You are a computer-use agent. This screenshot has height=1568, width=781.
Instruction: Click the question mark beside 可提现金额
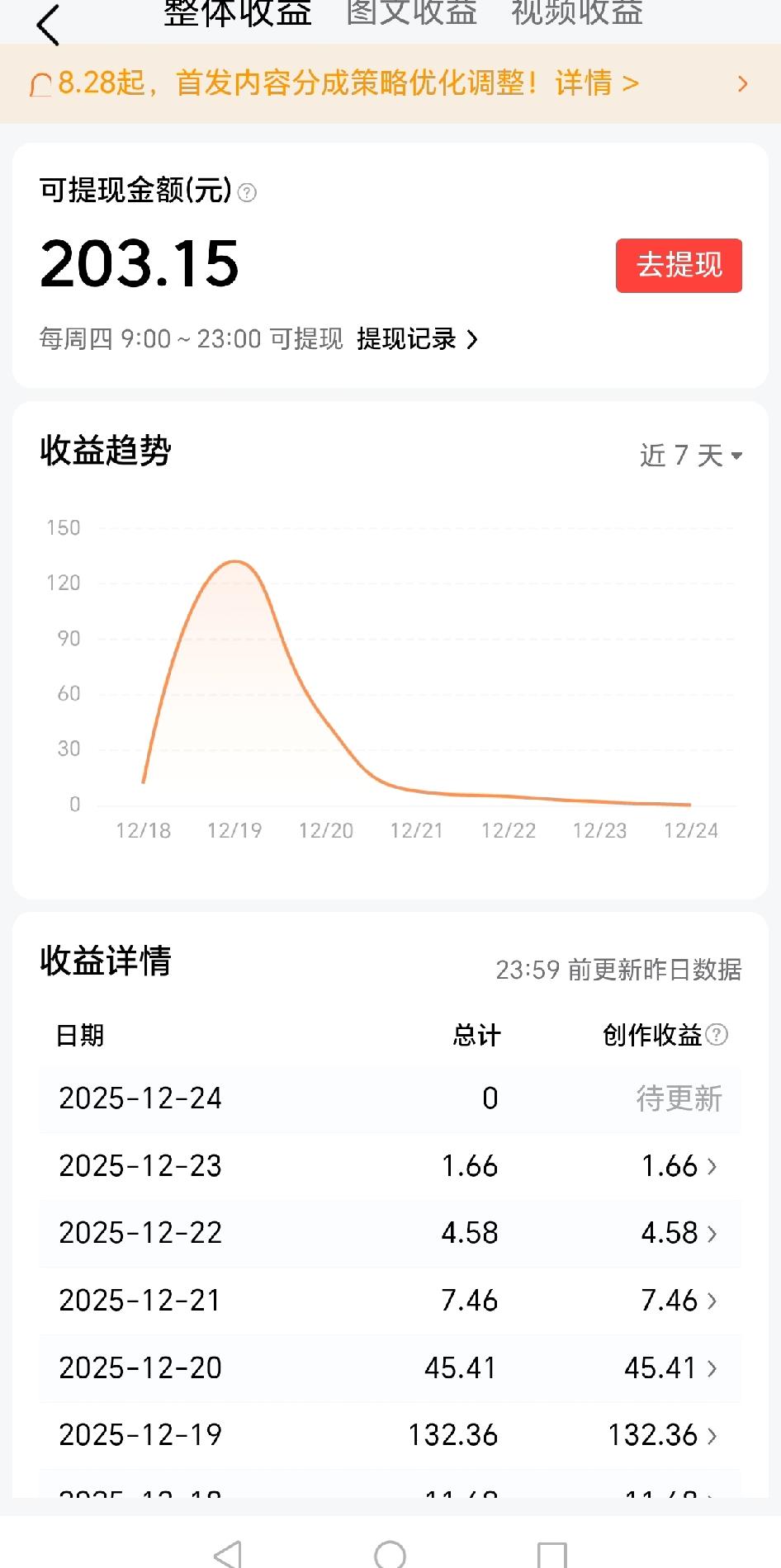[x=247, y=194]
